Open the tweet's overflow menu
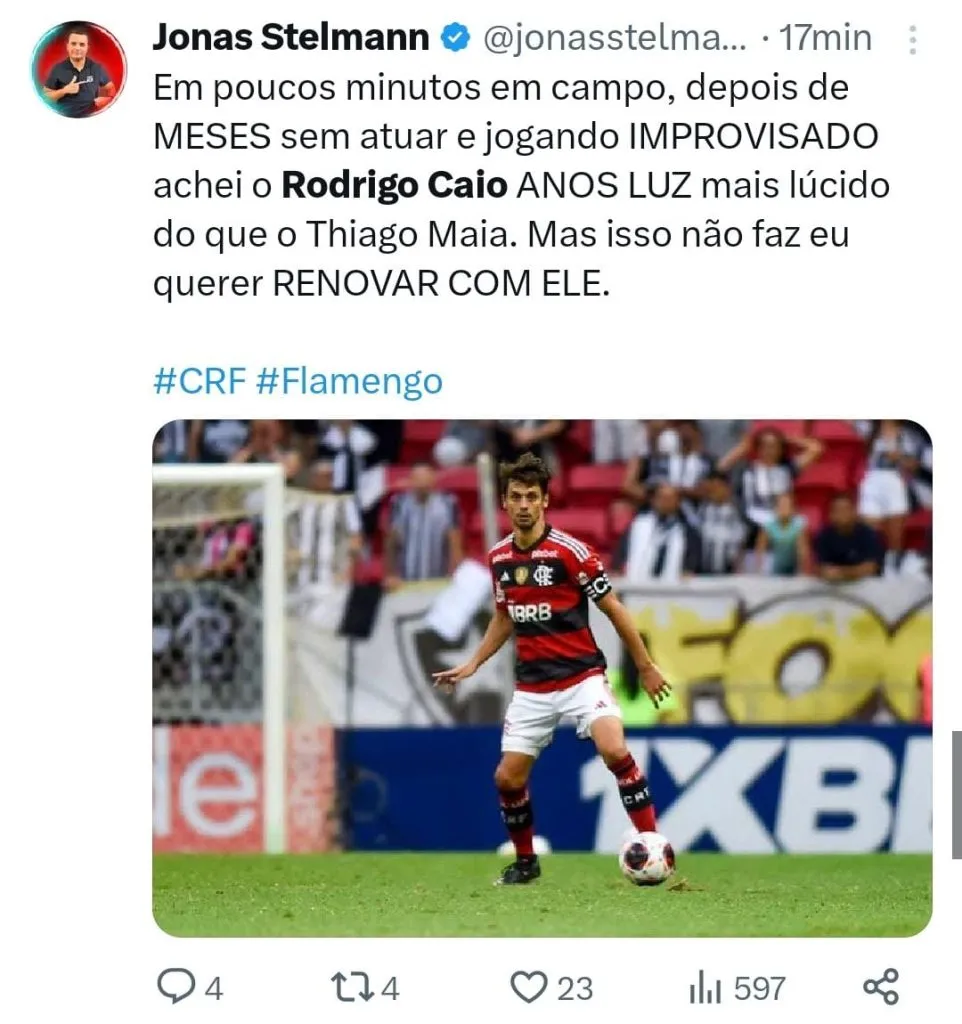This screenshot has width=962, height=1024. 912,40
